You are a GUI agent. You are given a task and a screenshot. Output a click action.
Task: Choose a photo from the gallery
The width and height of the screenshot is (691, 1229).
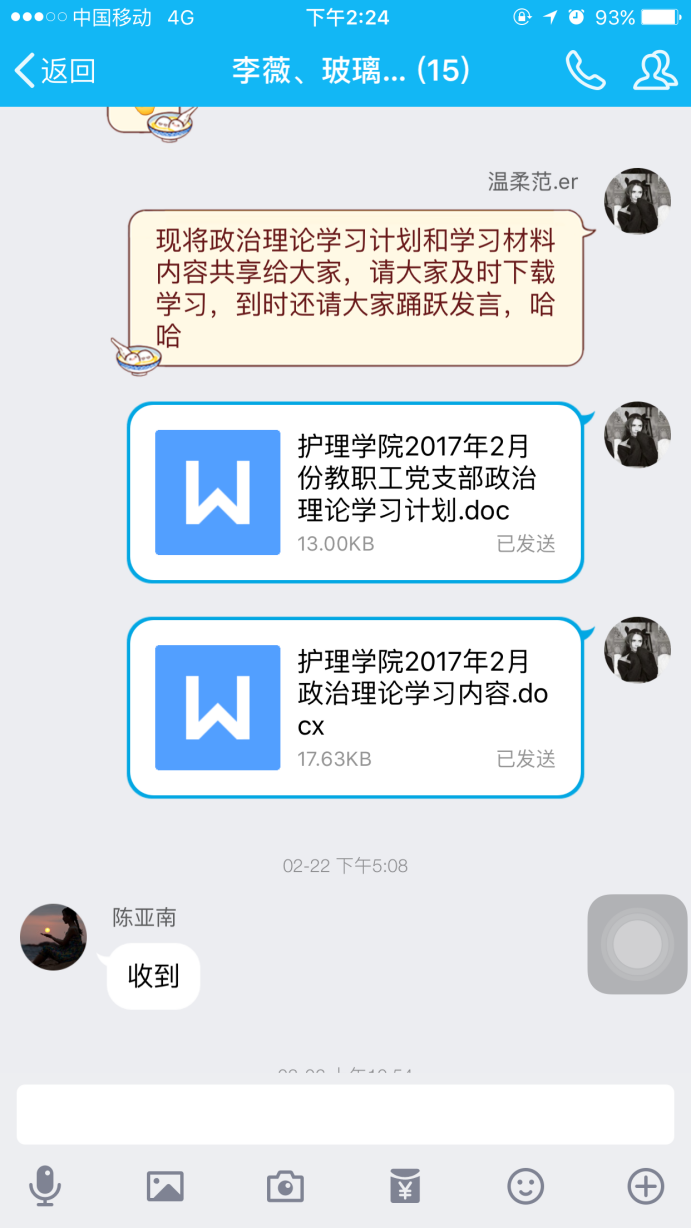pyautogui.click(x=165, y=1187)
